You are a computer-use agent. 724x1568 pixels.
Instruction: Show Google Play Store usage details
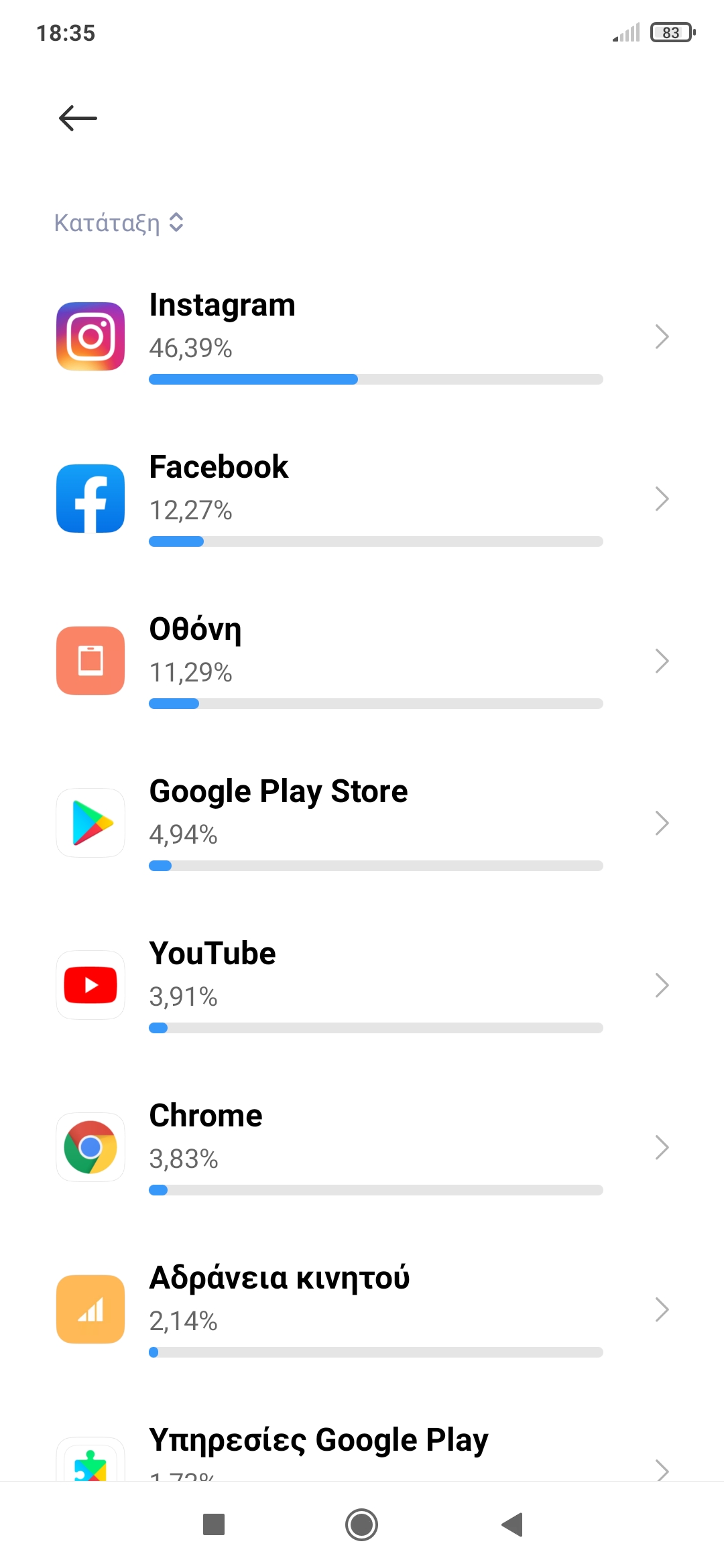click(362, 823)
